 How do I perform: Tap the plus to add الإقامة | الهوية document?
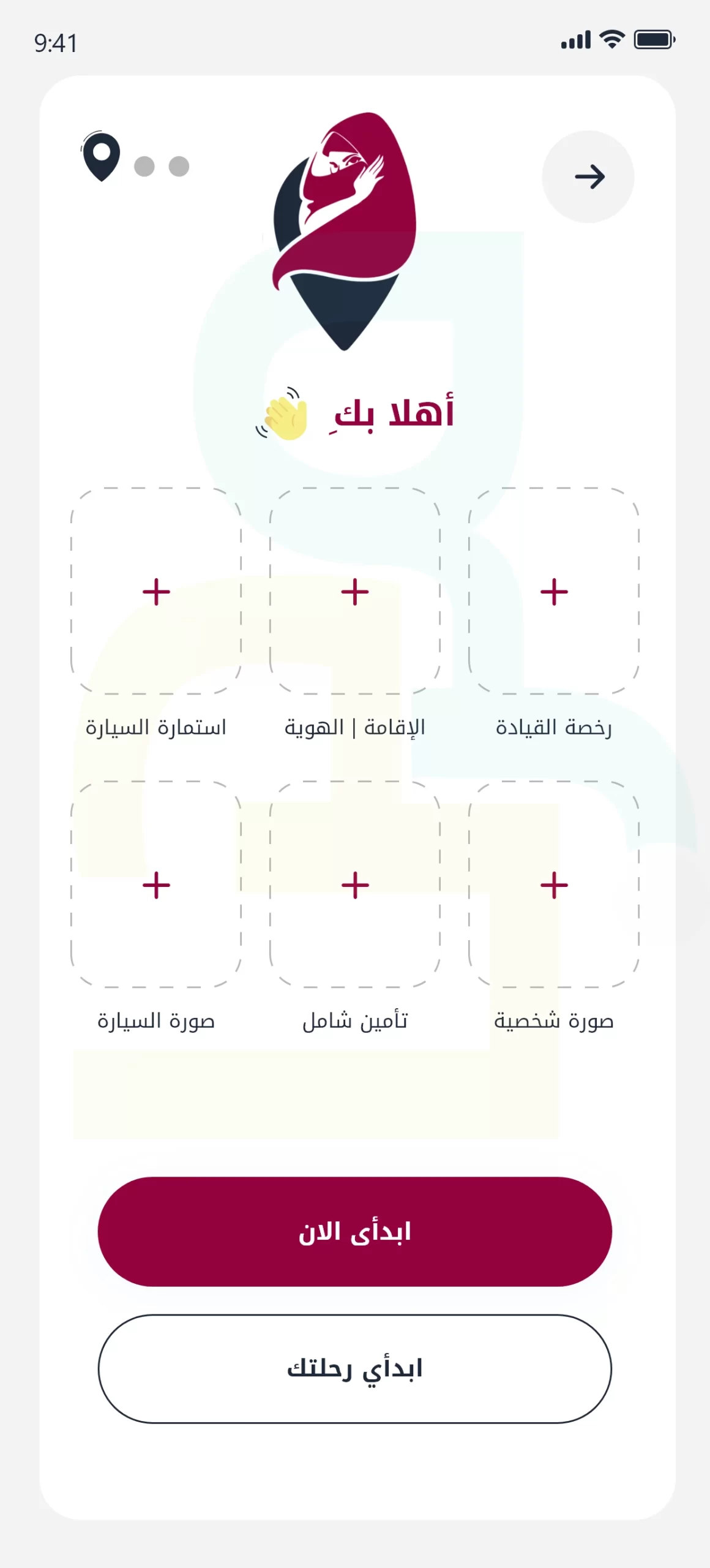tap(354, 592)
